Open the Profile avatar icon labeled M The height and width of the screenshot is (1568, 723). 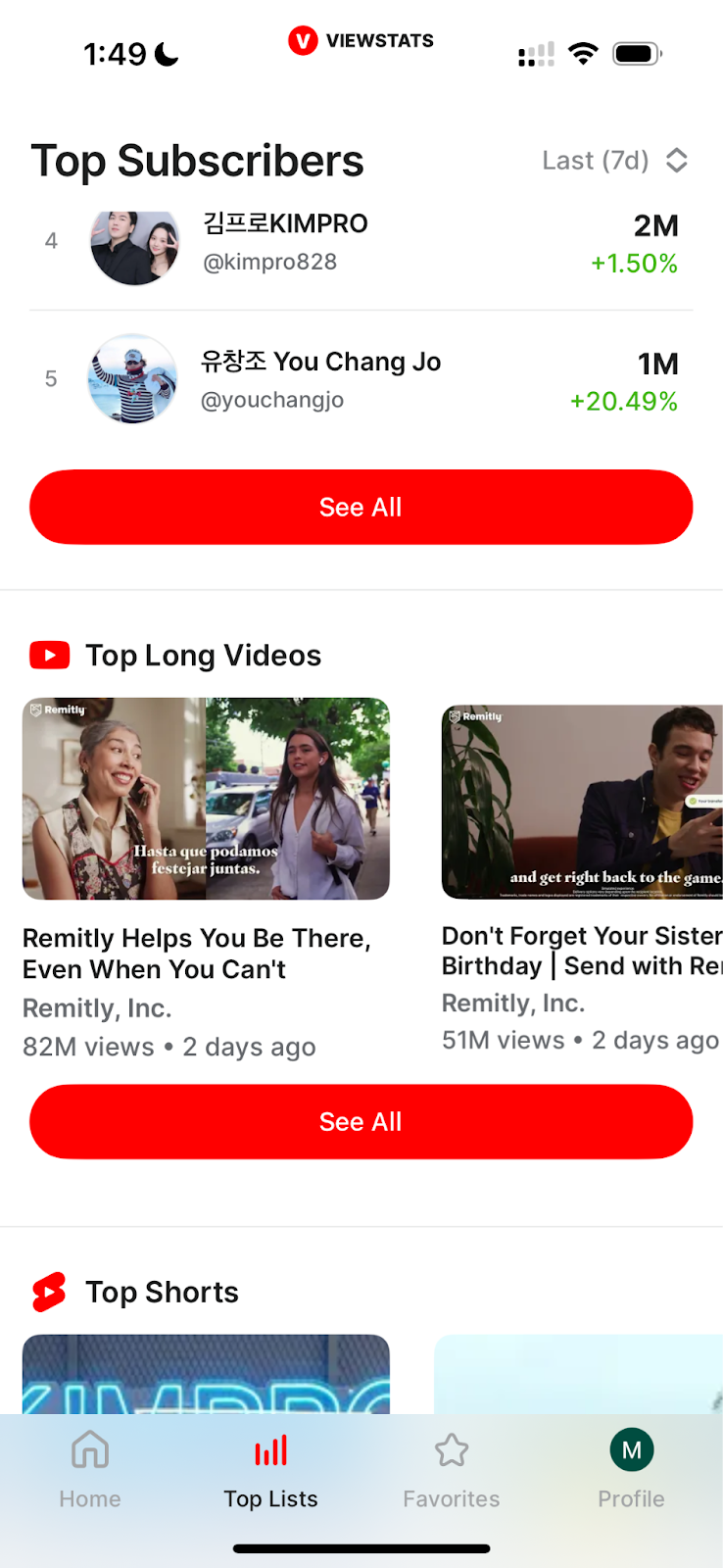[631, 1448]
